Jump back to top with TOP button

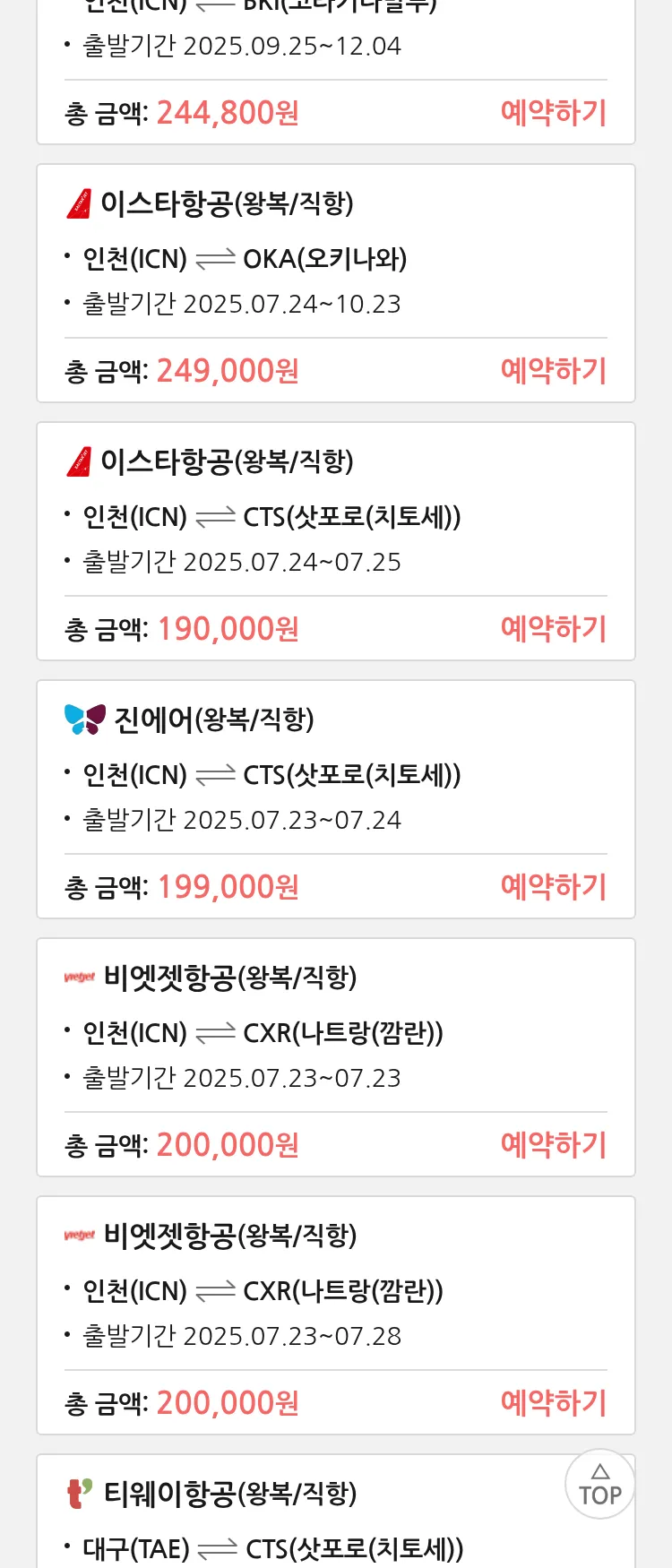pos(599,1485)
